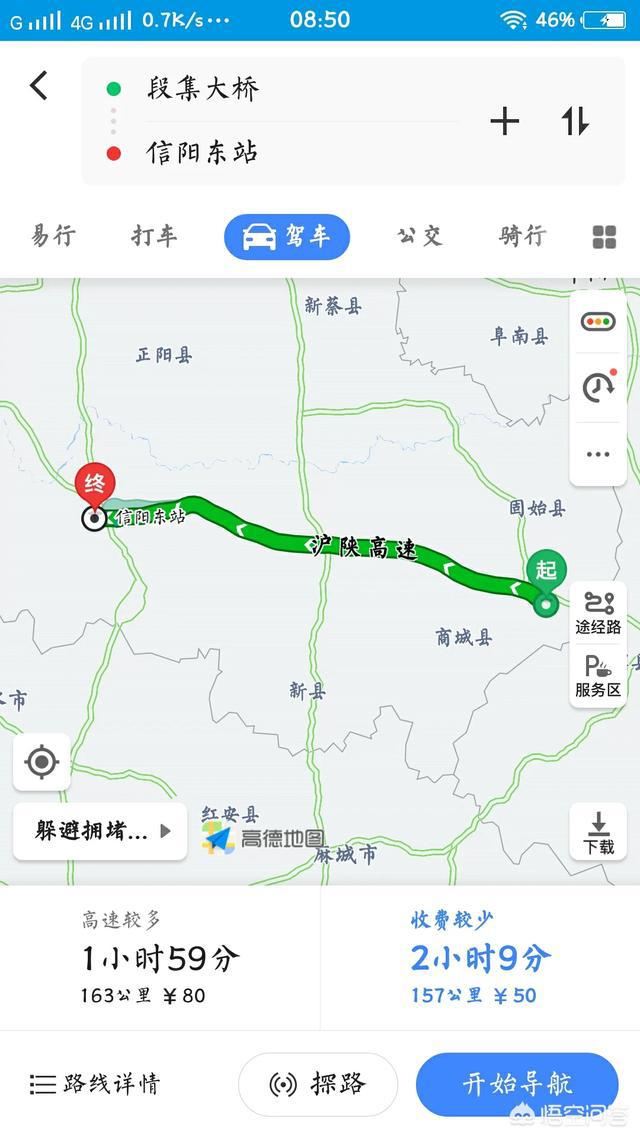The image size is (640, 1138).
Task: Switch to the 骑行 tab
Action: [522, 236]
